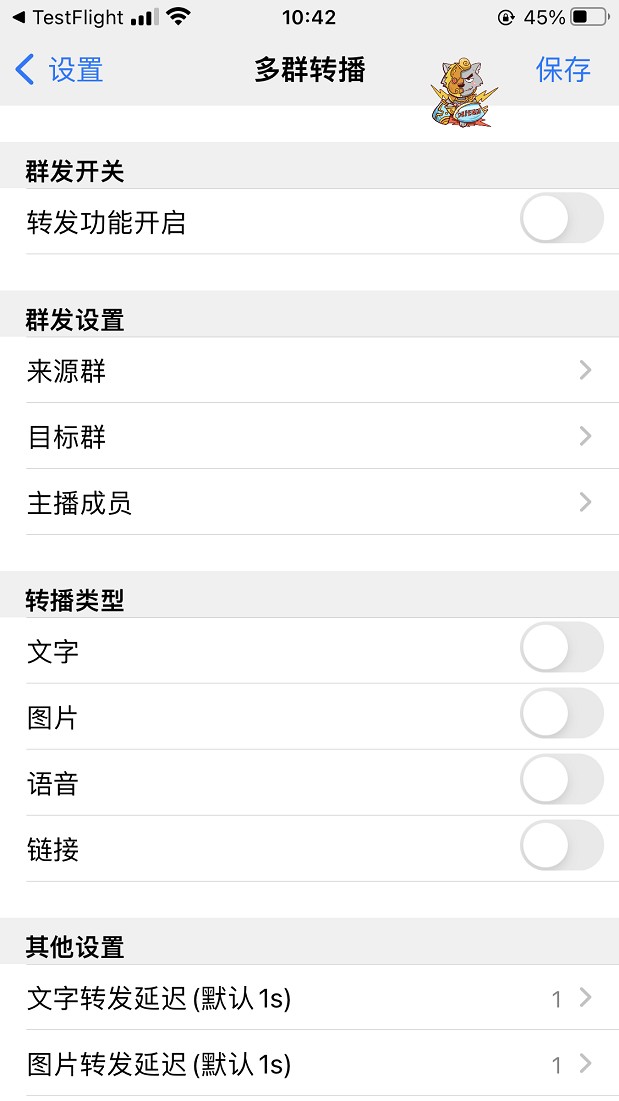This screenshot has height=1101, width=619.
Task: Return to TestFlight from status bar
Action: point(68,18)
